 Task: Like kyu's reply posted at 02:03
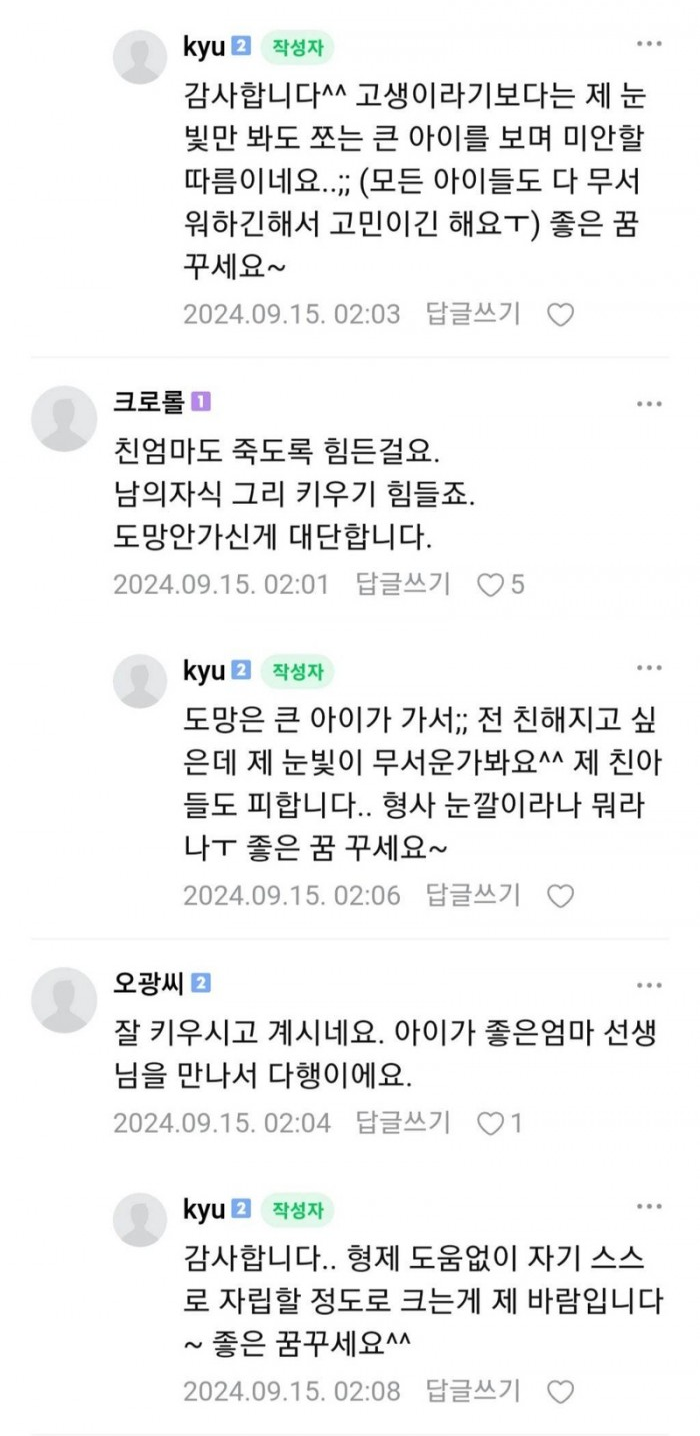click(x=561, y=315)
